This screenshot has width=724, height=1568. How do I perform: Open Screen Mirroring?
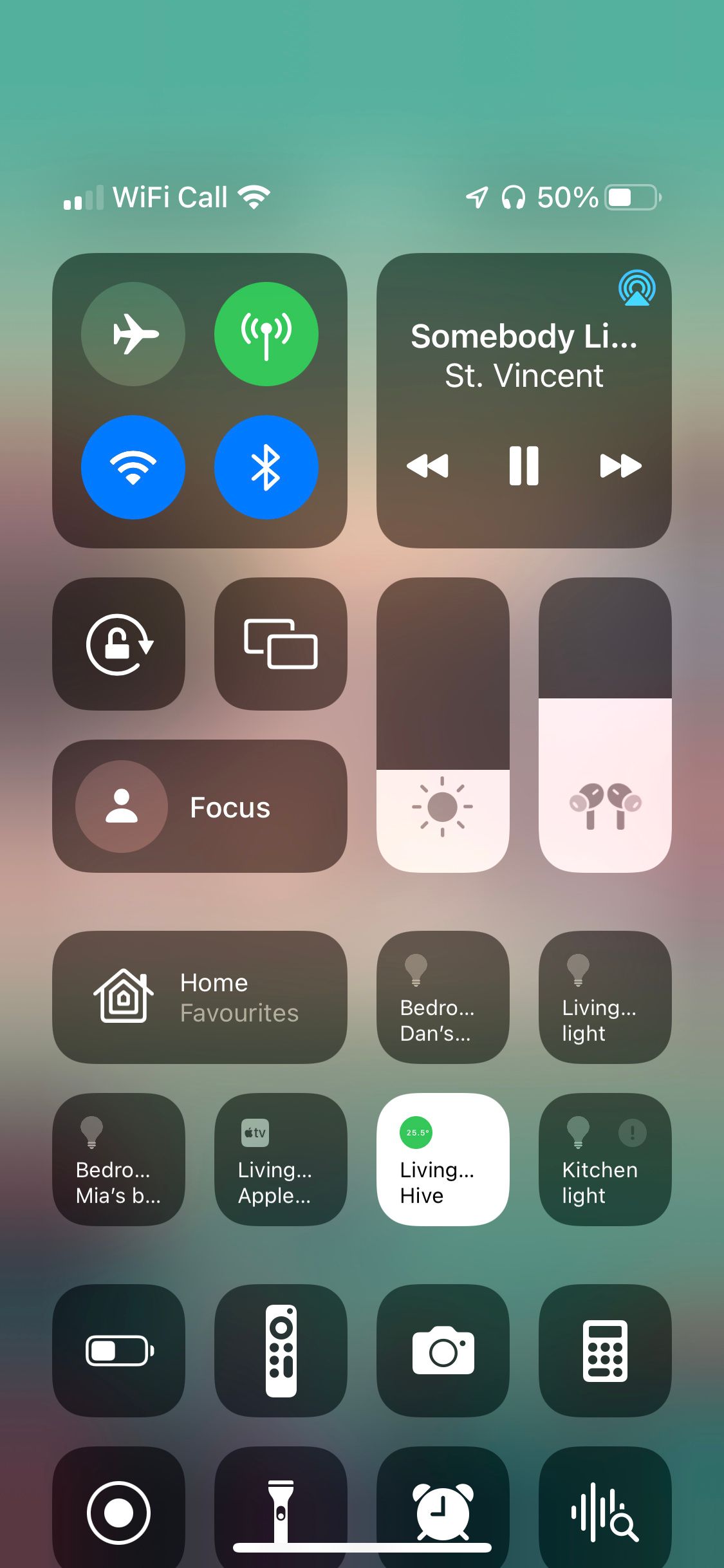coord(281,644)
